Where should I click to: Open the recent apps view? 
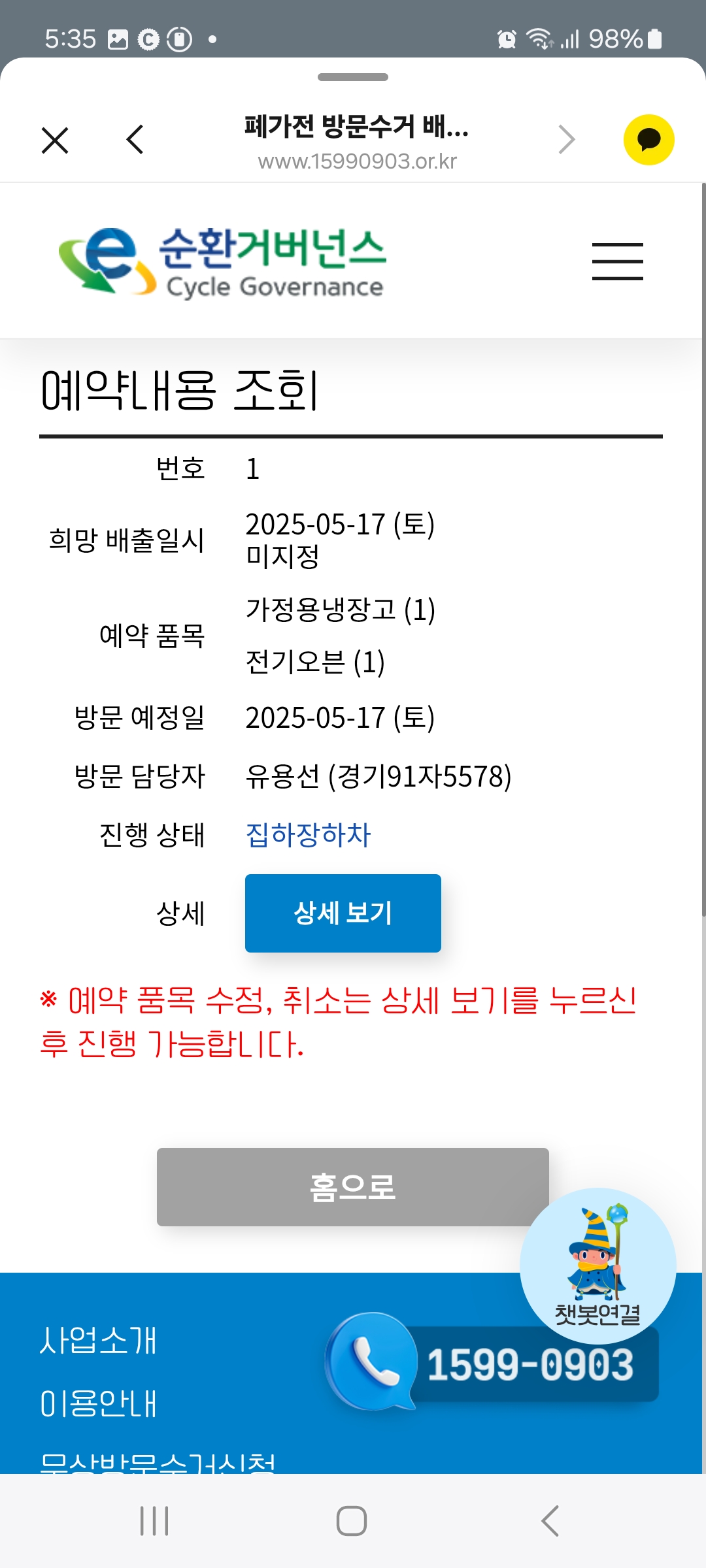[x=155, y=1521]
